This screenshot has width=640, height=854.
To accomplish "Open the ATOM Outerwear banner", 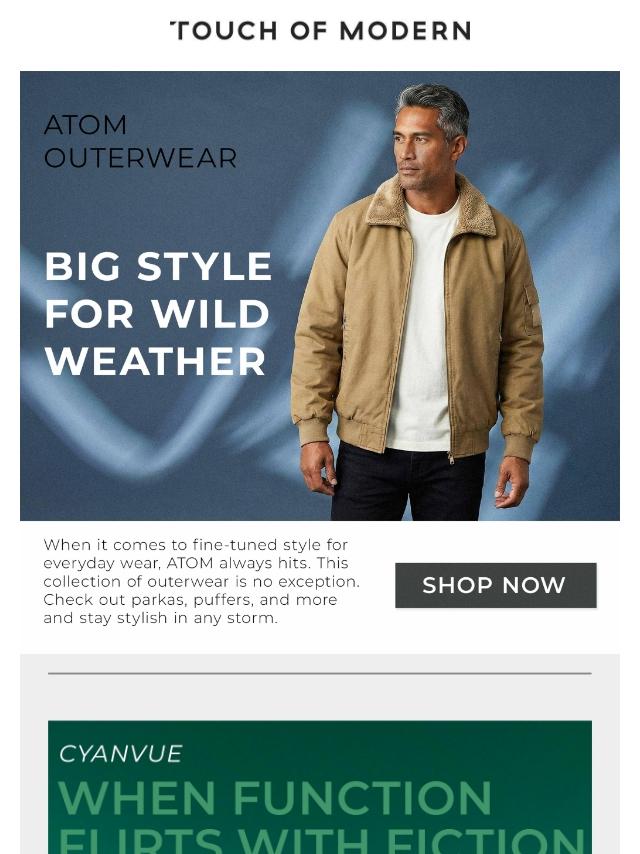I will [x=320, y=296].
